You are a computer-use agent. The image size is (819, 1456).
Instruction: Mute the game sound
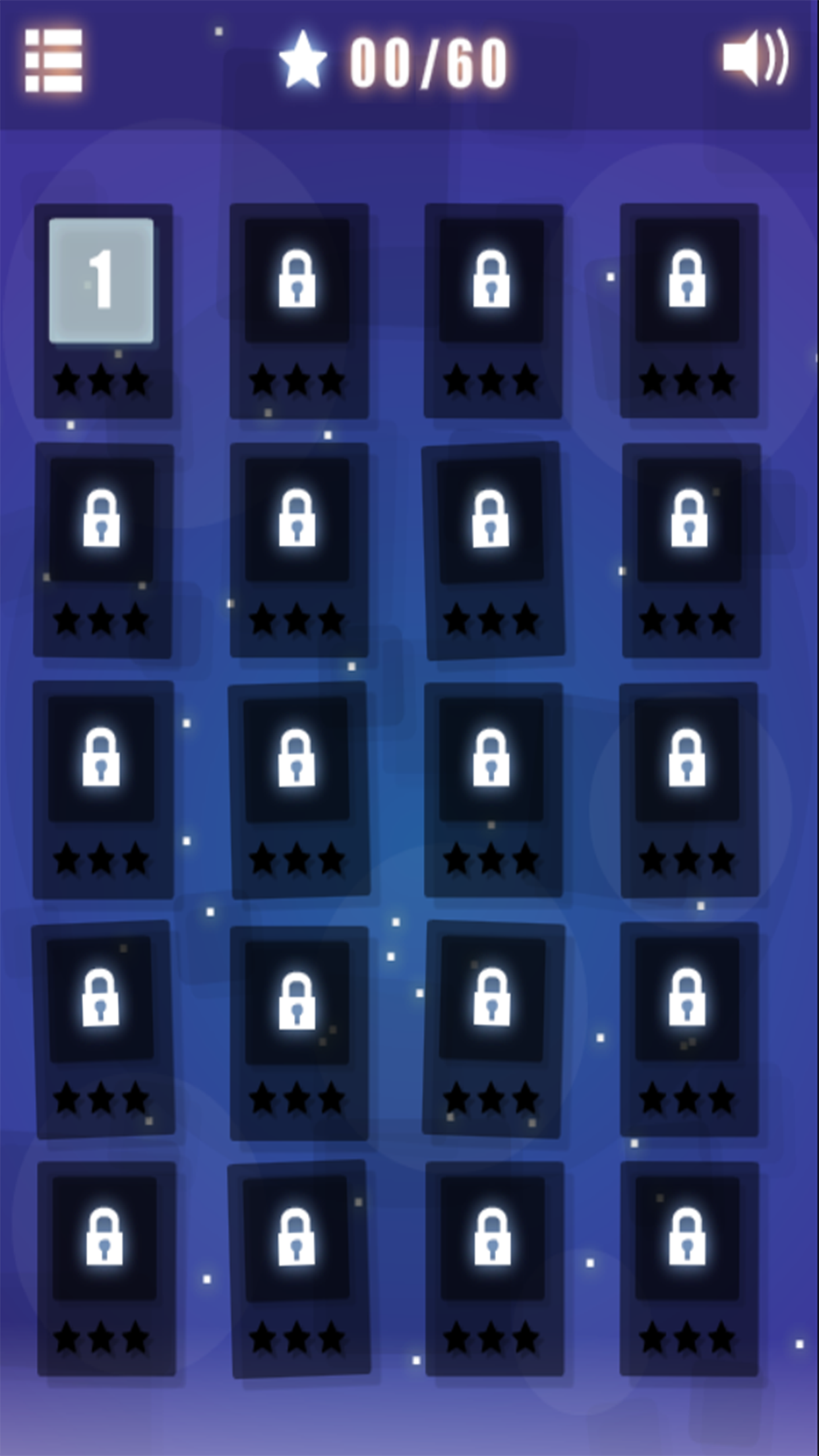756,58
